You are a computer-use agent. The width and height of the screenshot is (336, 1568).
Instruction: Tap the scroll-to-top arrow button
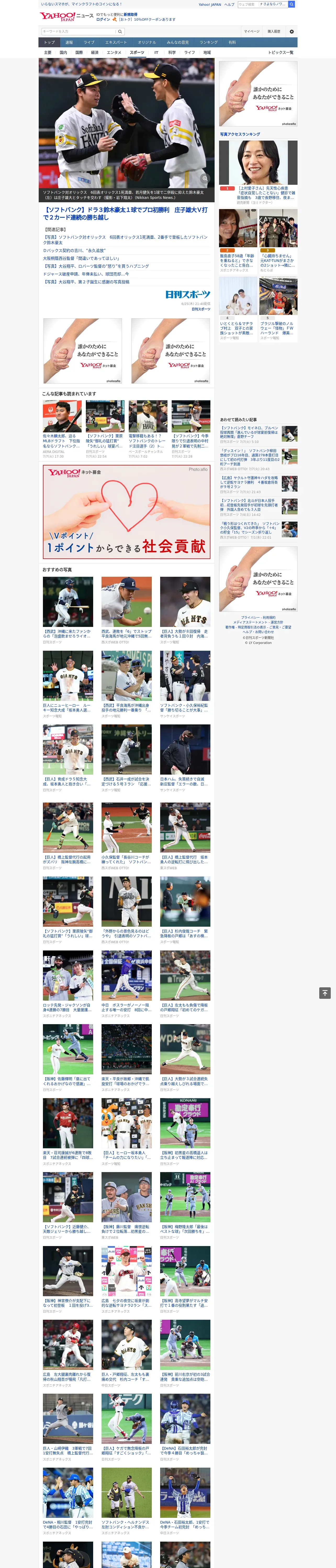click(325, 993)
